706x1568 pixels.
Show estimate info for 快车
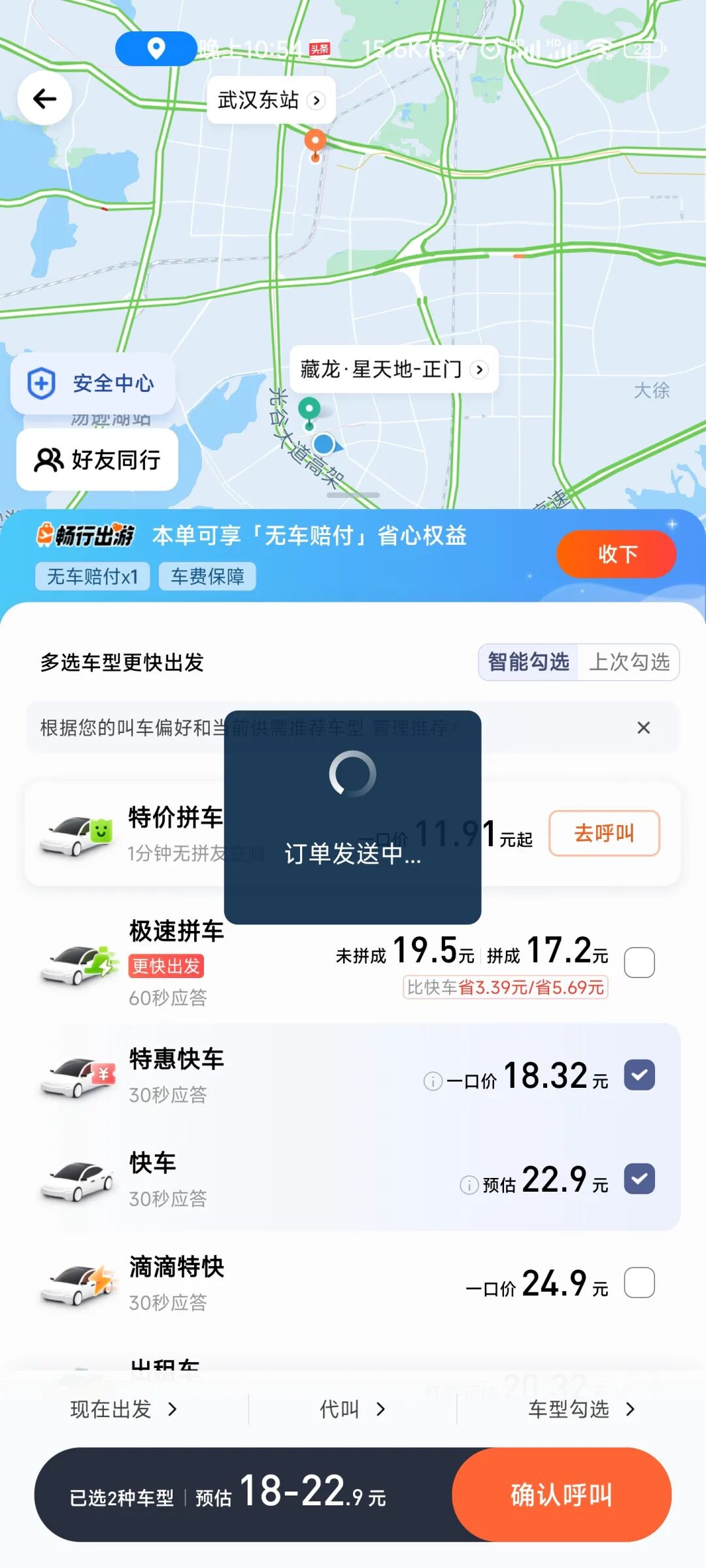pyautogui.click(x=469, y=1184)
